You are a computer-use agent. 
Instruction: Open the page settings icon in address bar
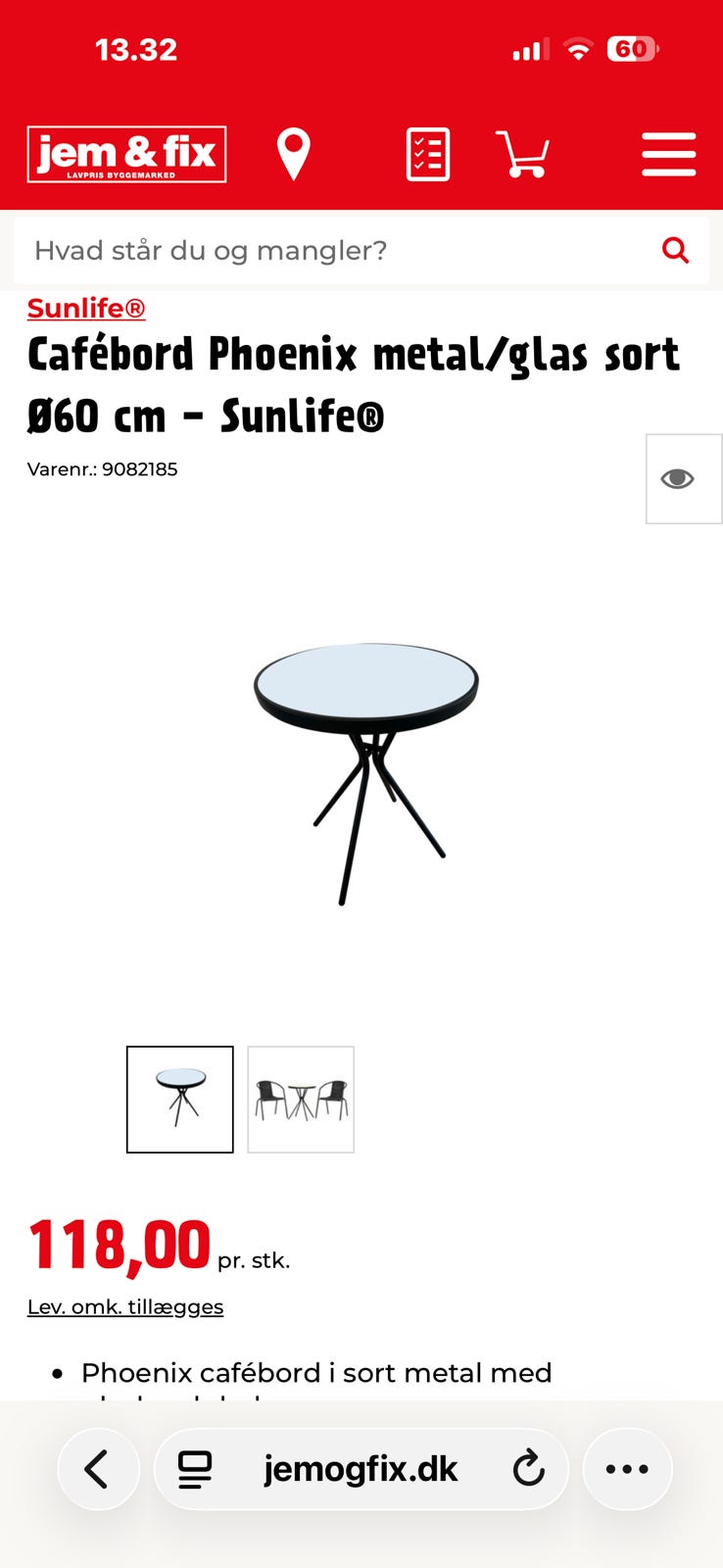click(194, 1469)
